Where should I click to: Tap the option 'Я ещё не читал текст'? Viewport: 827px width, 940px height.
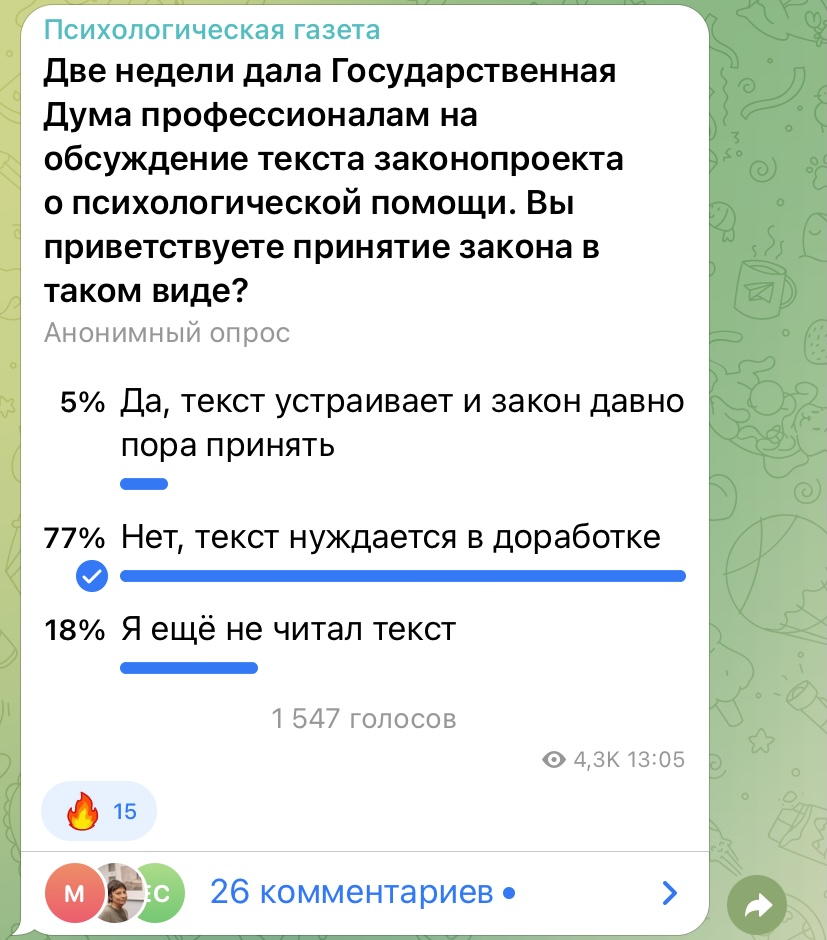tap(288, 629)
